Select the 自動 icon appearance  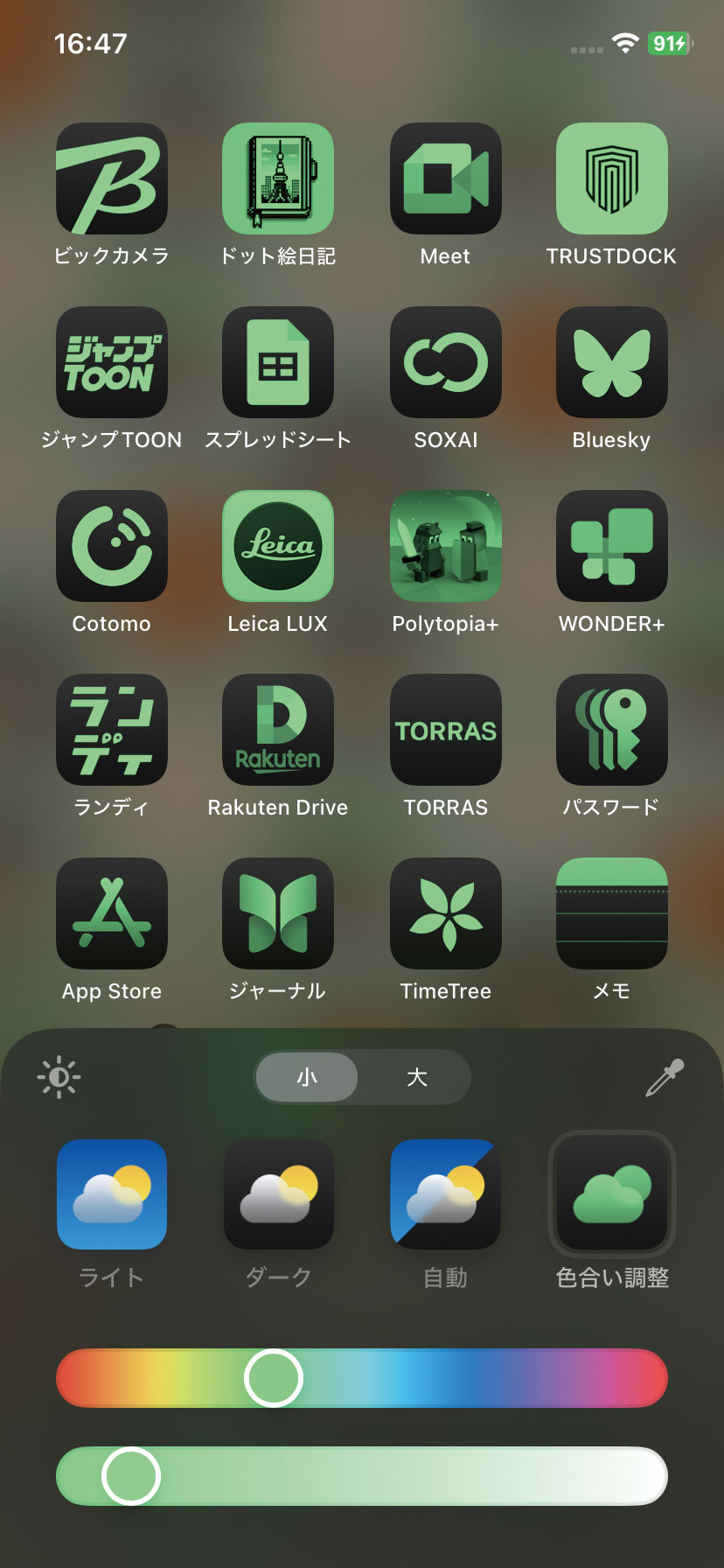pyautogui.click(x=445, y=1194)
